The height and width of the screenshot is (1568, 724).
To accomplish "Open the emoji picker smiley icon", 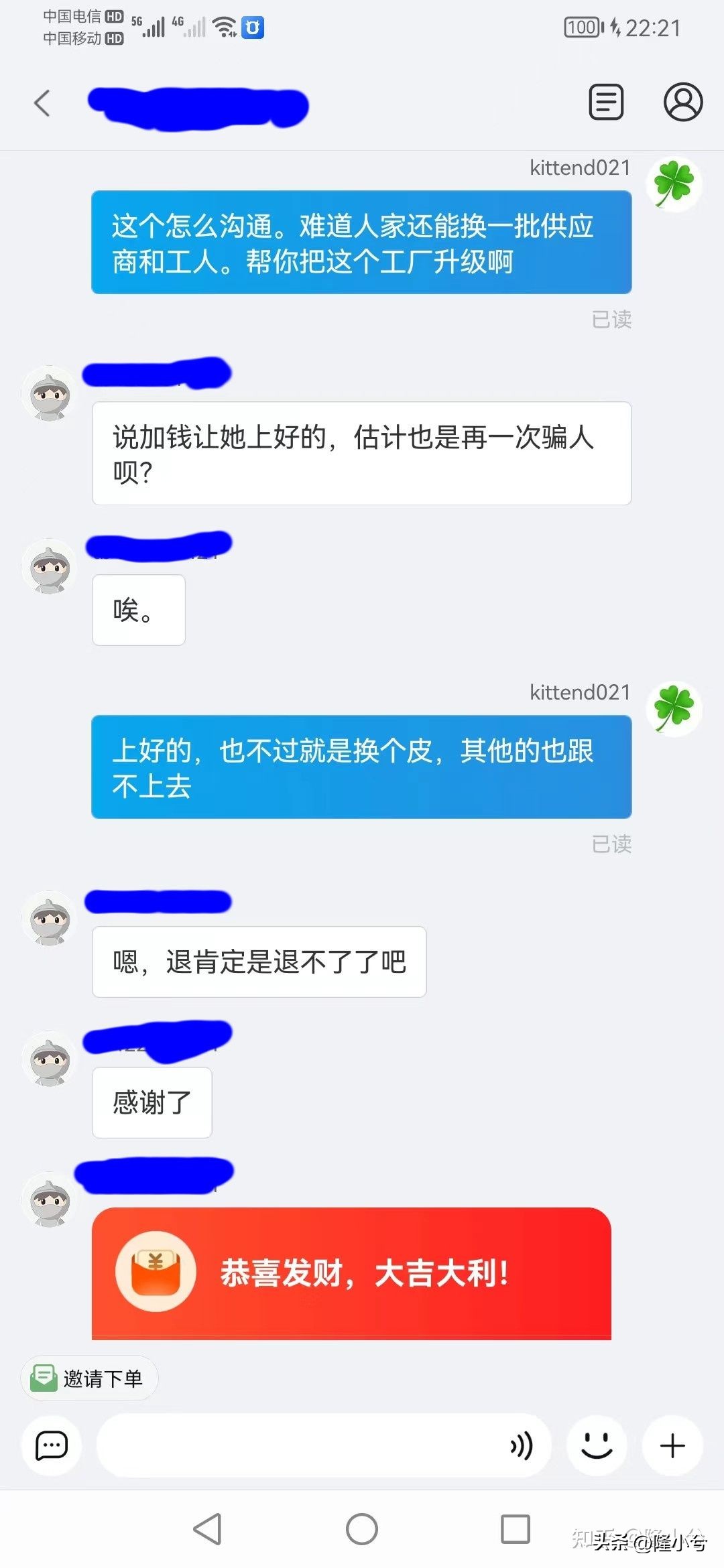I will tap(596, 1446).
